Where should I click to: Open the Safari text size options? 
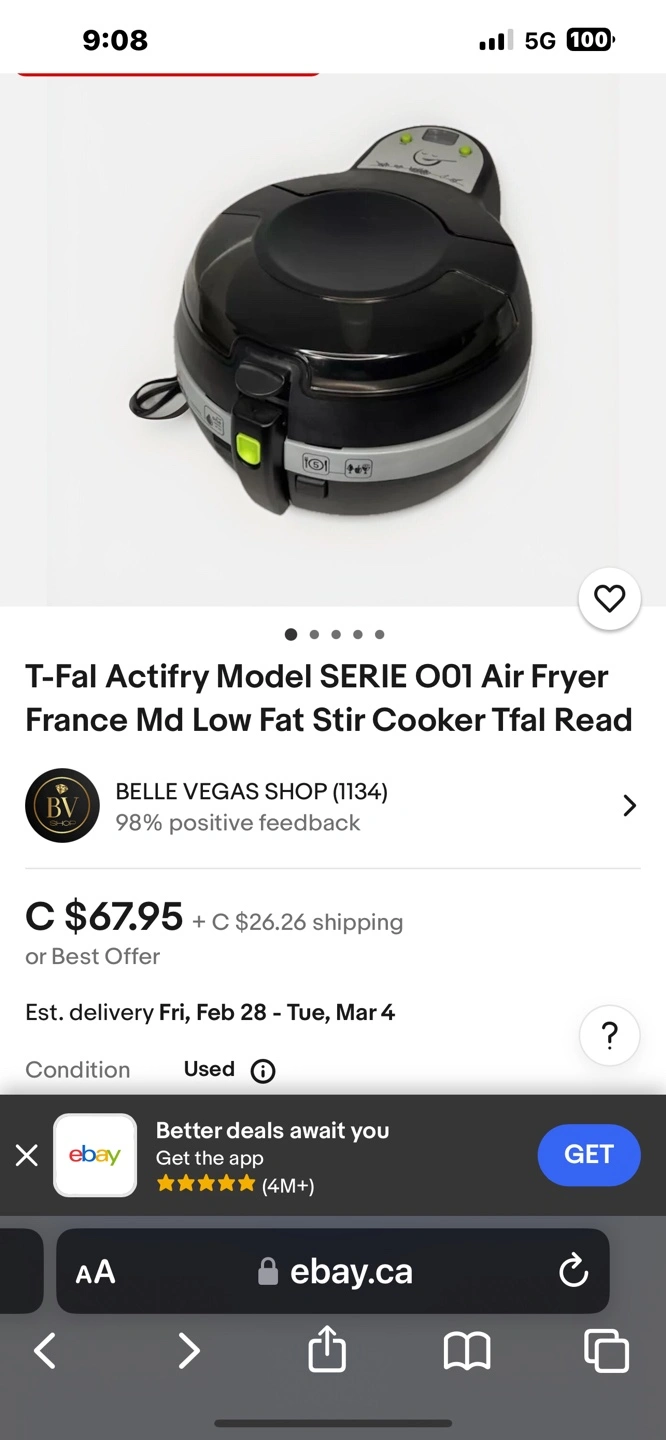tap(96, 1272)
